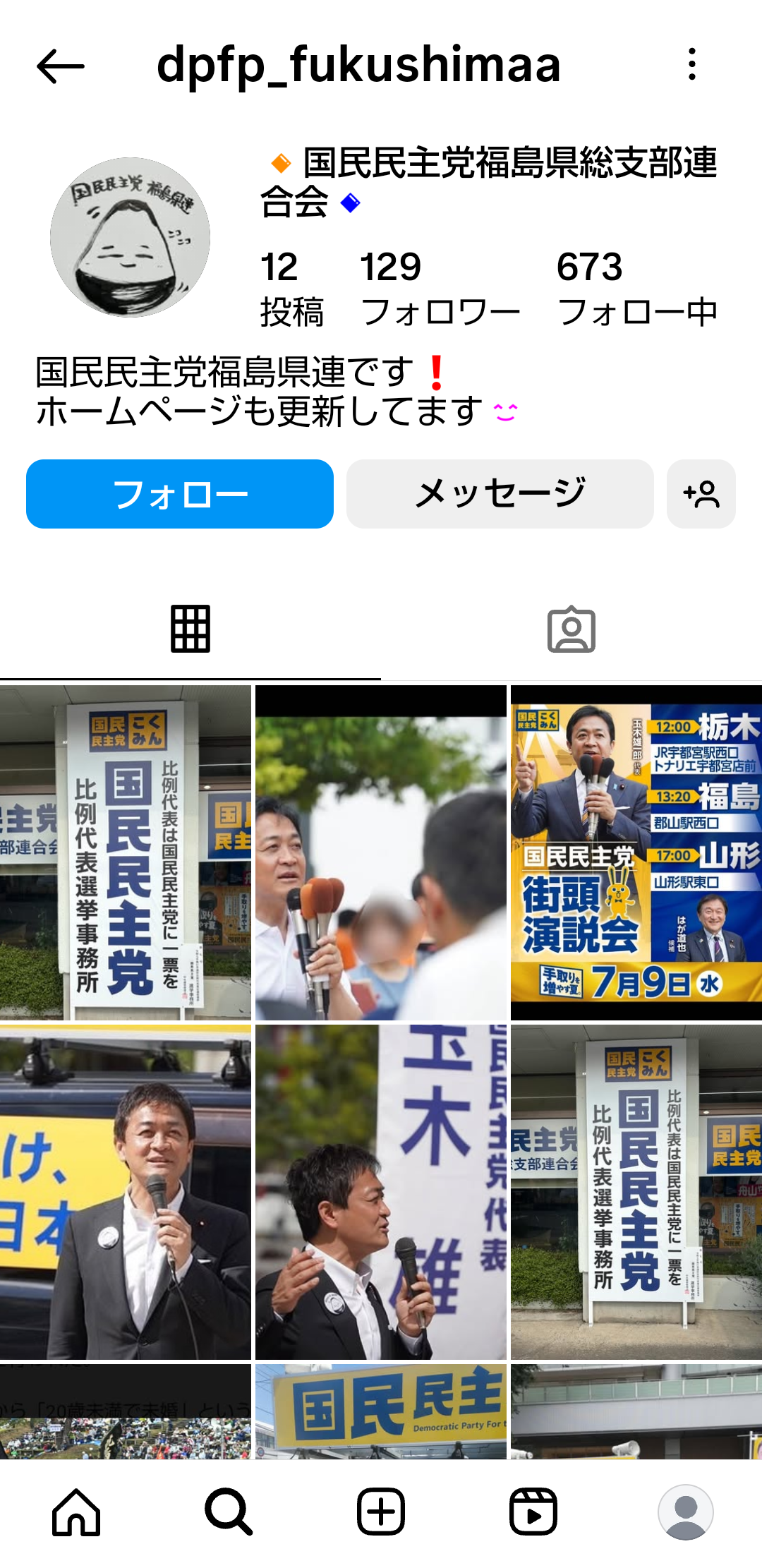Tap the メッセージ button

click(x=500, y=494)
